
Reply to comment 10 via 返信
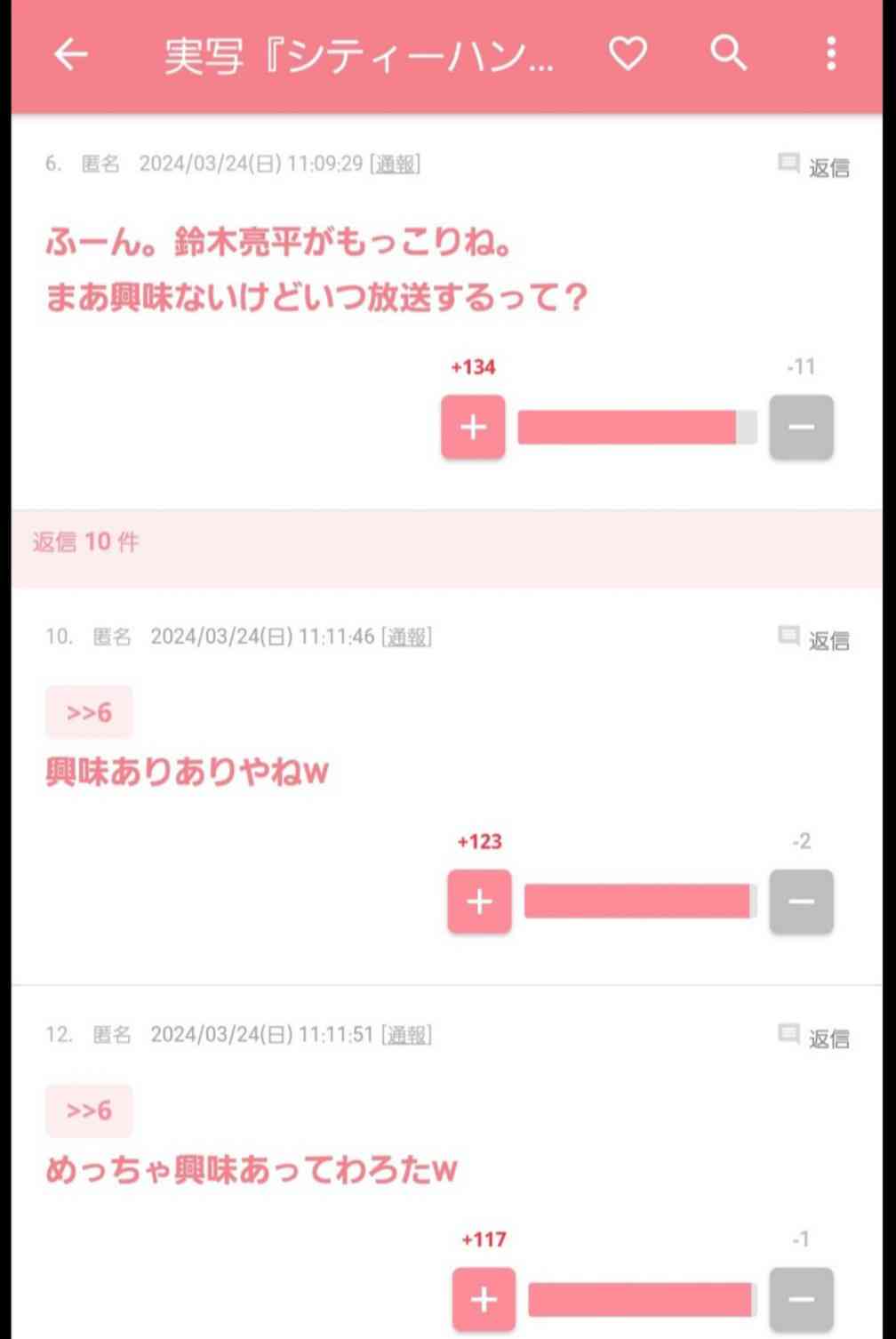pos(814,639)
